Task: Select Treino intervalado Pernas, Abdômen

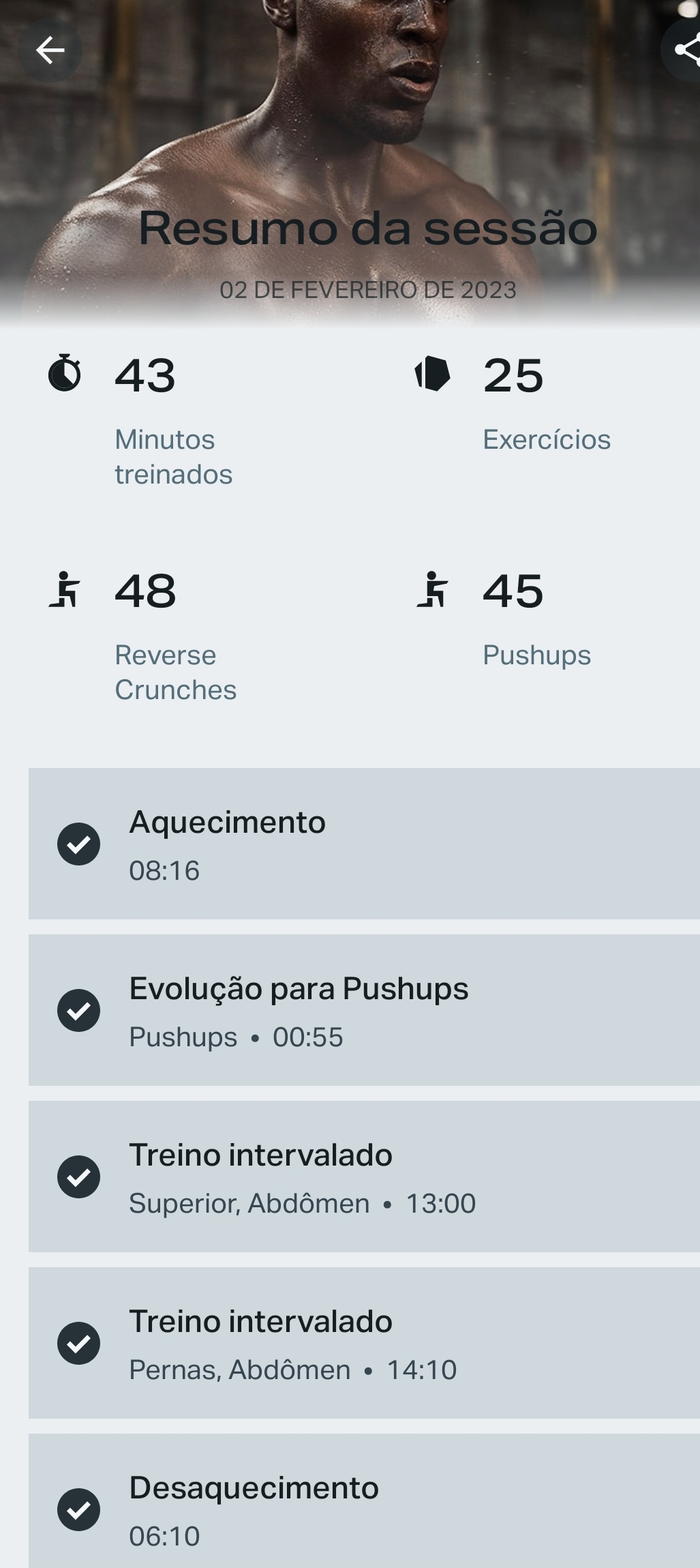Action: [364, 1343]
